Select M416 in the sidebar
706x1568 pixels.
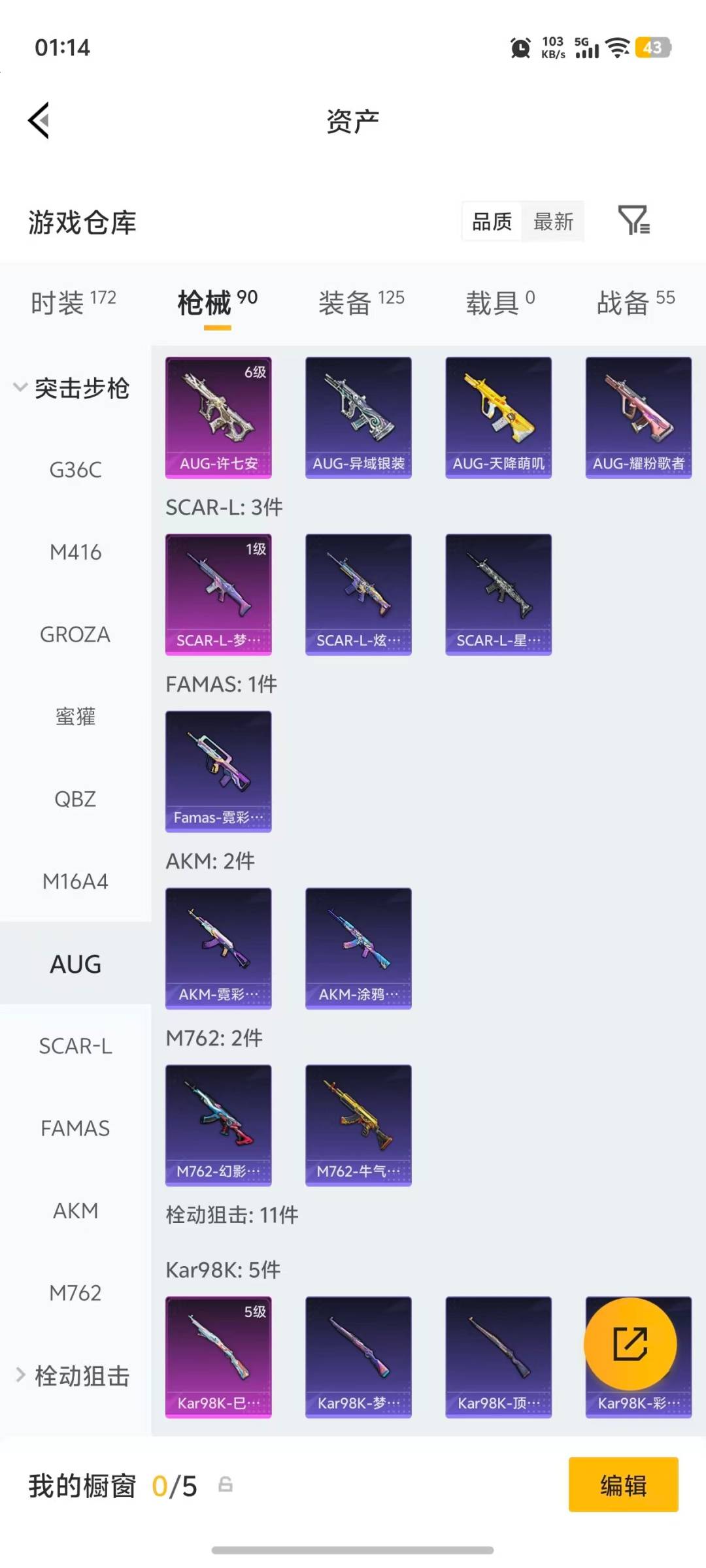75,553
